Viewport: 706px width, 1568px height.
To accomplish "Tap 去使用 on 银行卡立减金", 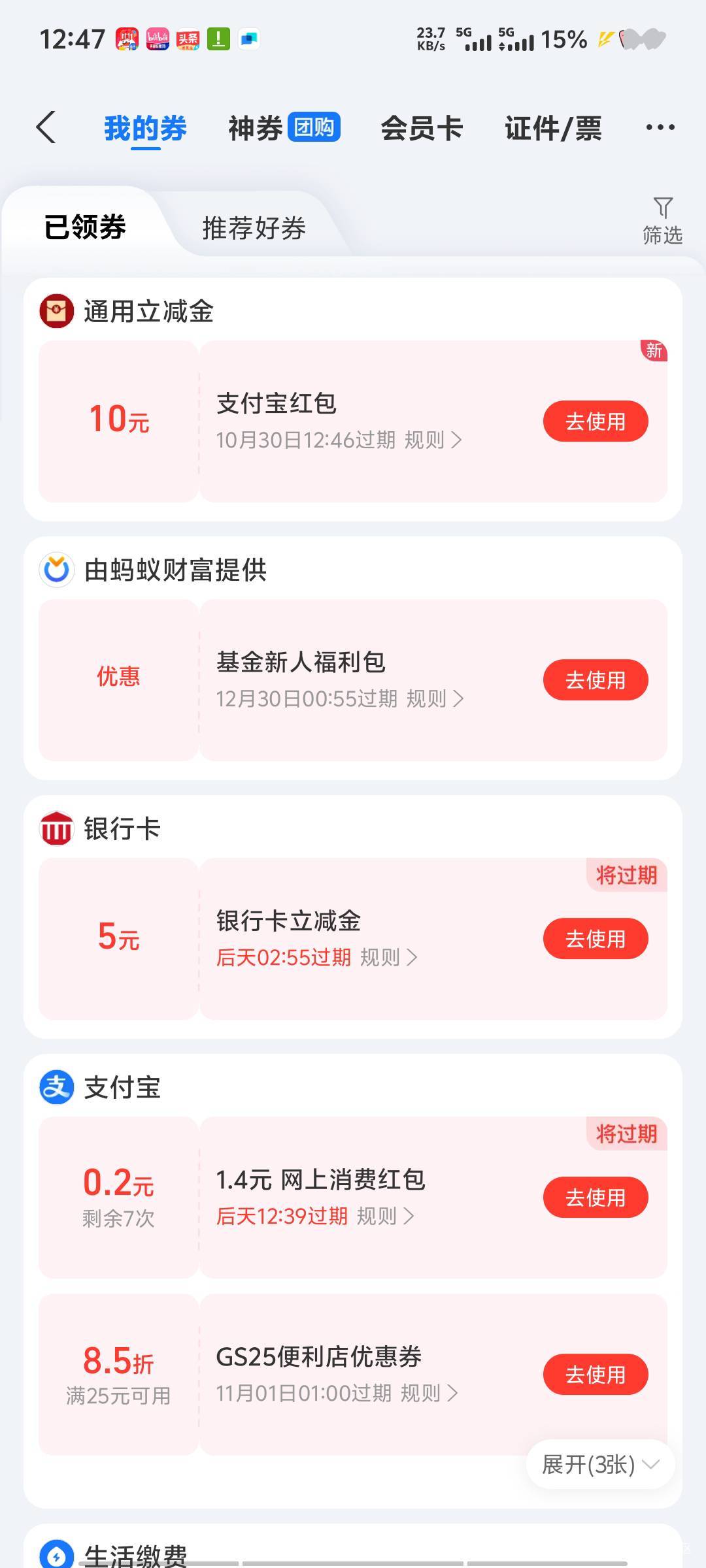I will (x=595, y=939).
